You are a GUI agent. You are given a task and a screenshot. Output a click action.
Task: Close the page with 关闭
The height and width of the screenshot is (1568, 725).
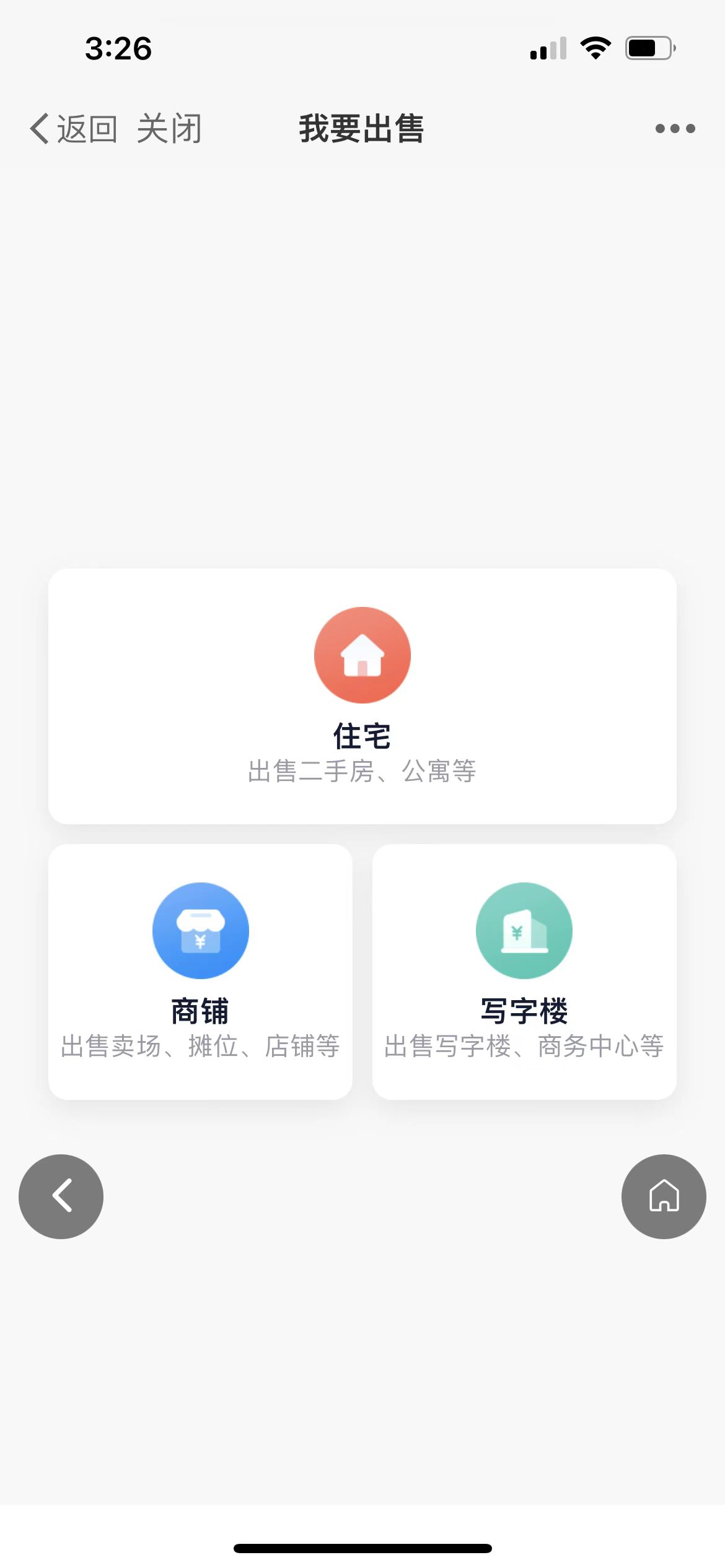click(x=169, y=129)
